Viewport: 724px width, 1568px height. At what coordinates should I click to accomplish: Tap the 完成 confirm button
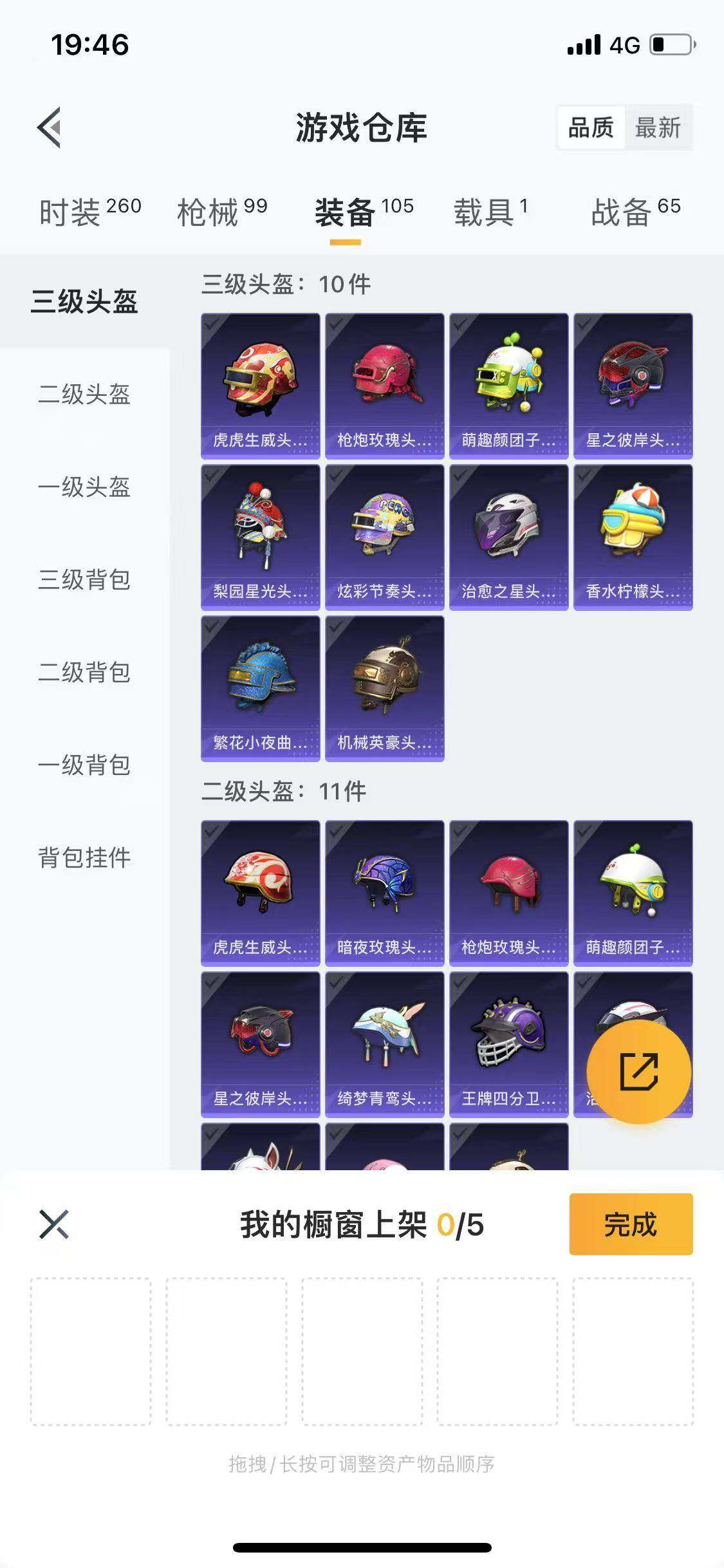coord(629,1225)
